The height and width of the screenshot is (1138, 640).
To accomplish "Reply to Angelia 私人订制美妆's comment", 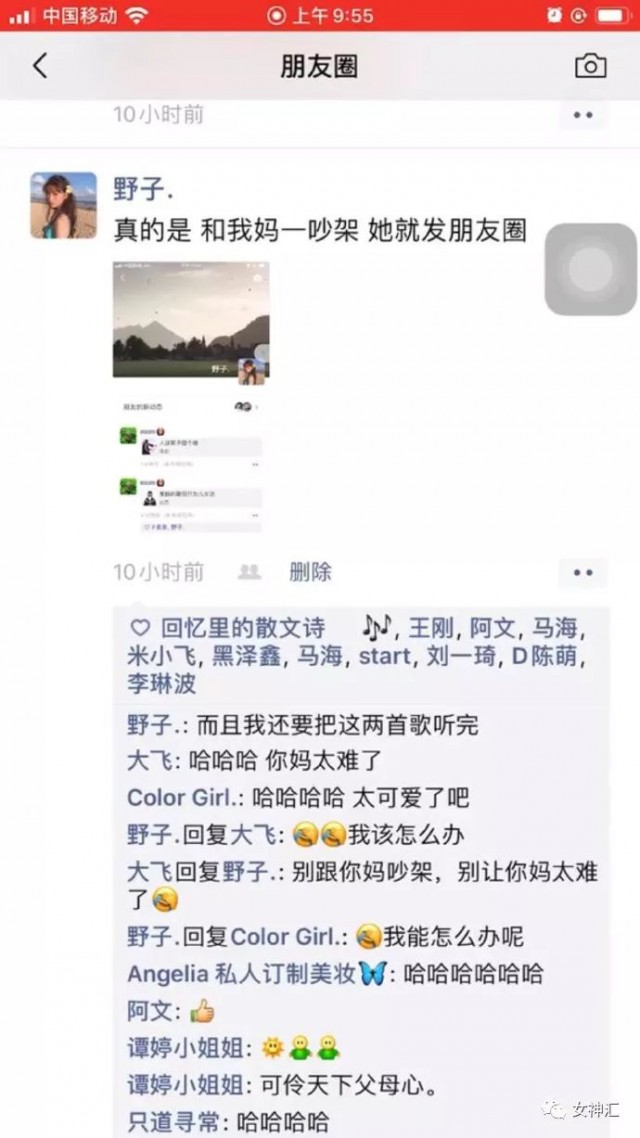I will 335,973.
